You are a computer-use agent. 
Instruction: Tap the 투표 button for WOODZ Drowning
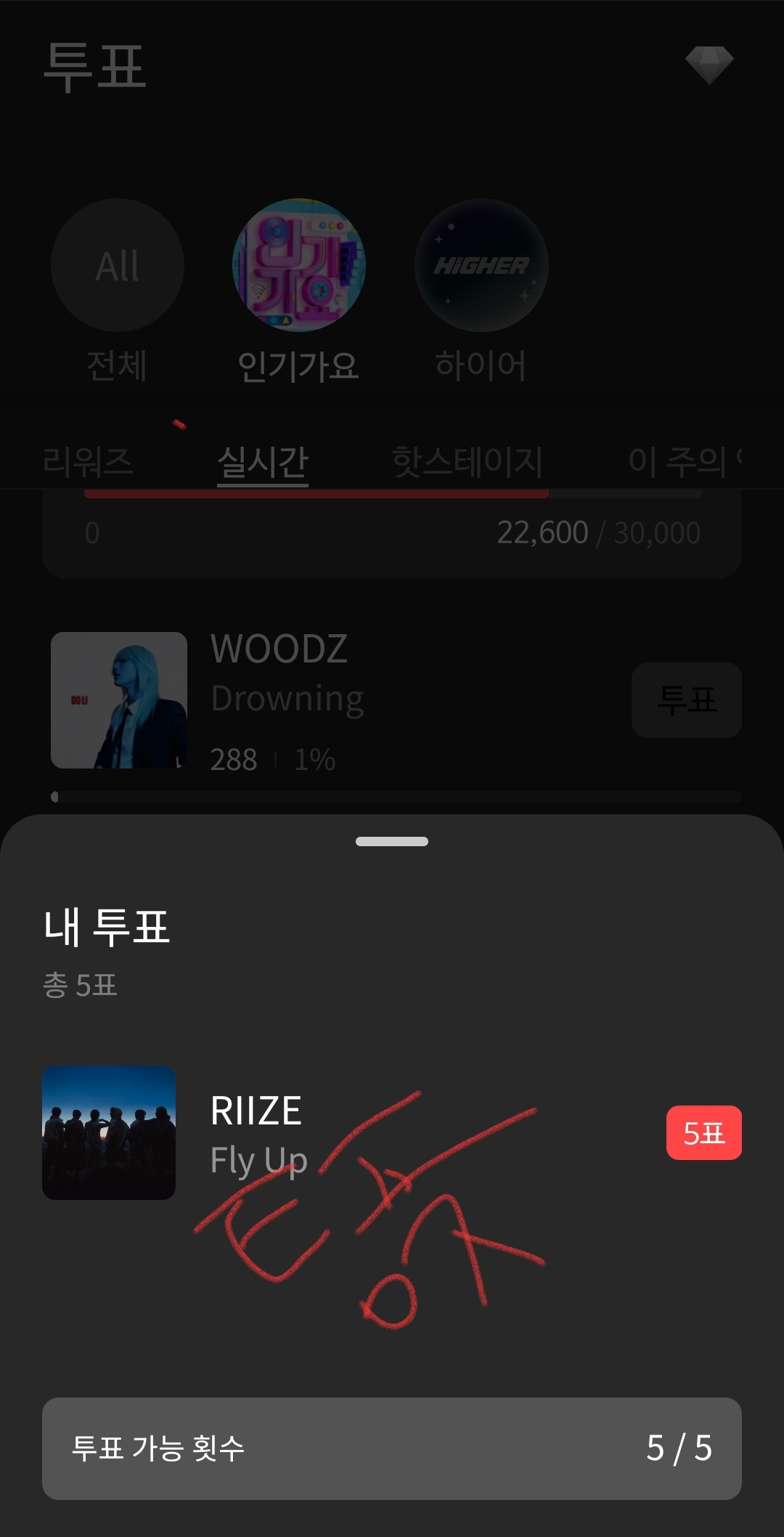686,700
